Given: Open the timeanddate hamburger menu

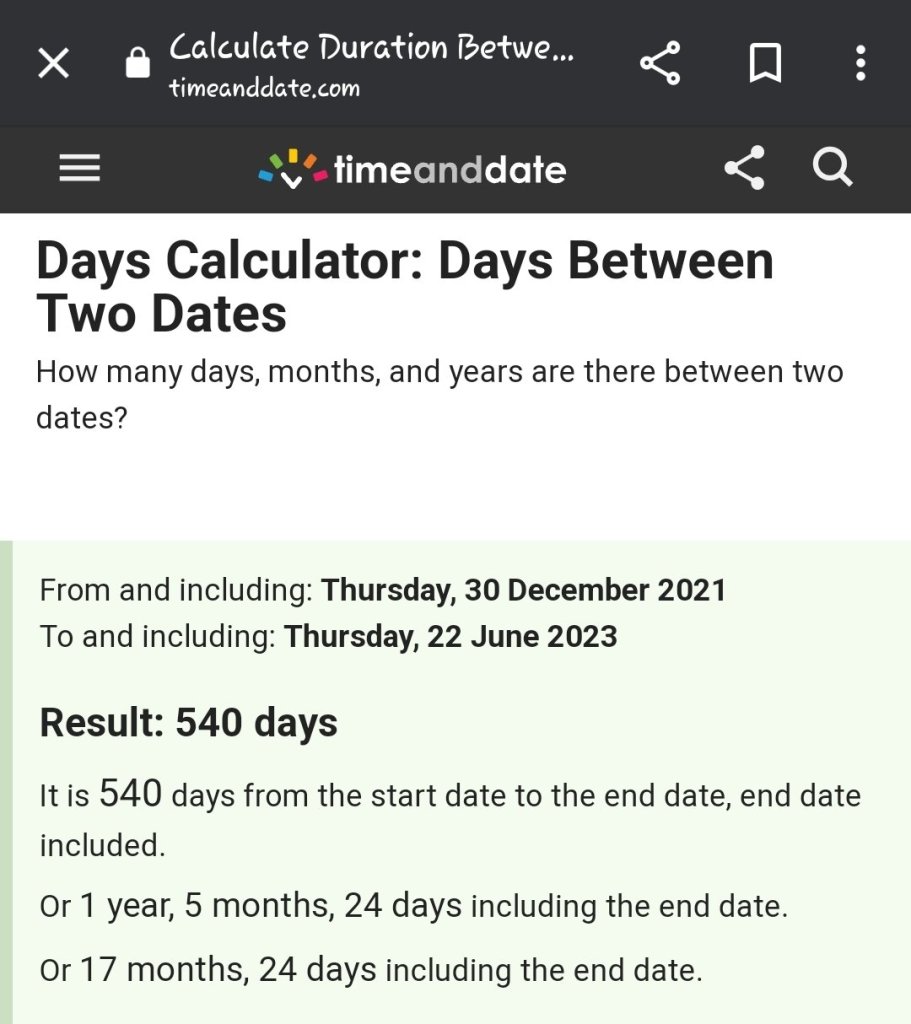Looking at the screenshot, I should [x=80, y=170].
